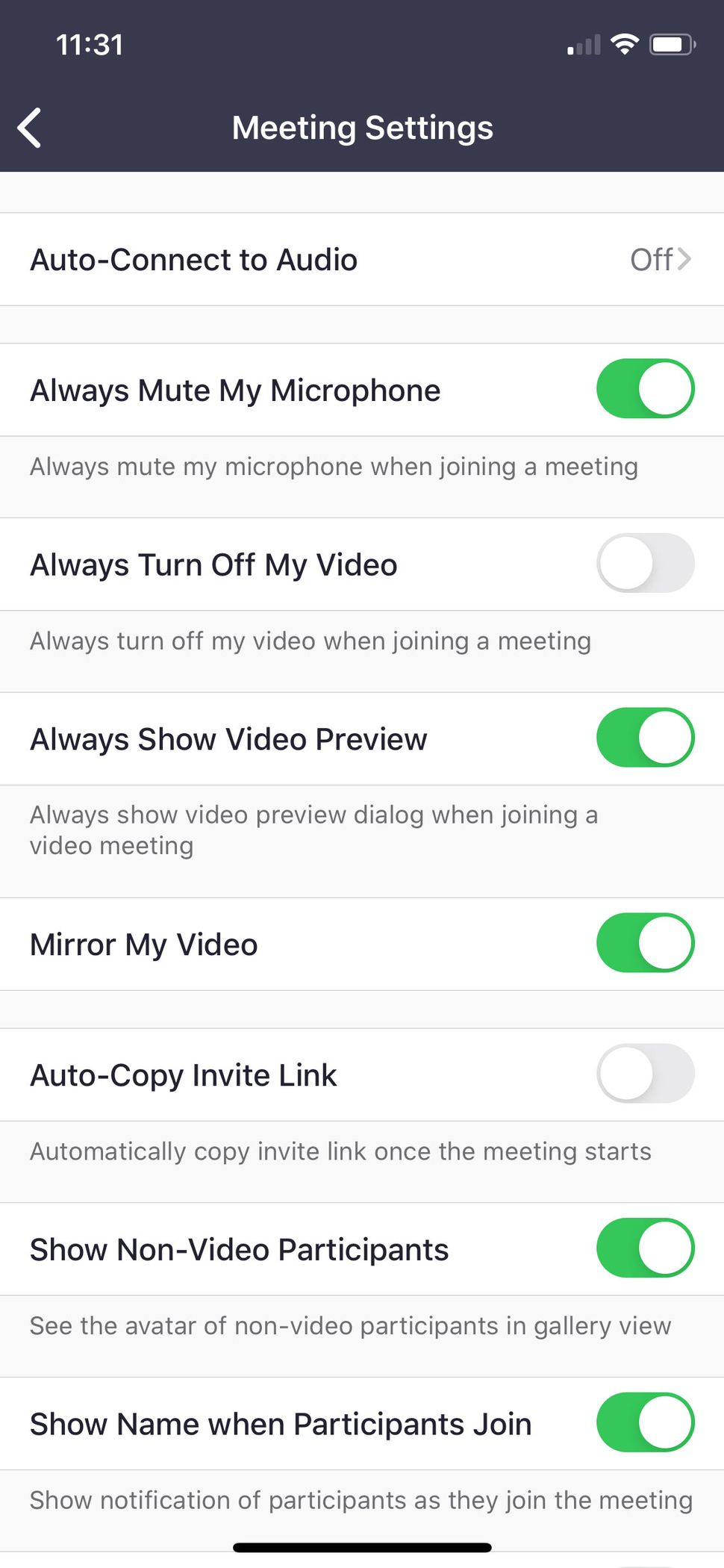Tap the battery indicator in the status bar
The image size is (724, 1568).
click(x=670, y=43)
